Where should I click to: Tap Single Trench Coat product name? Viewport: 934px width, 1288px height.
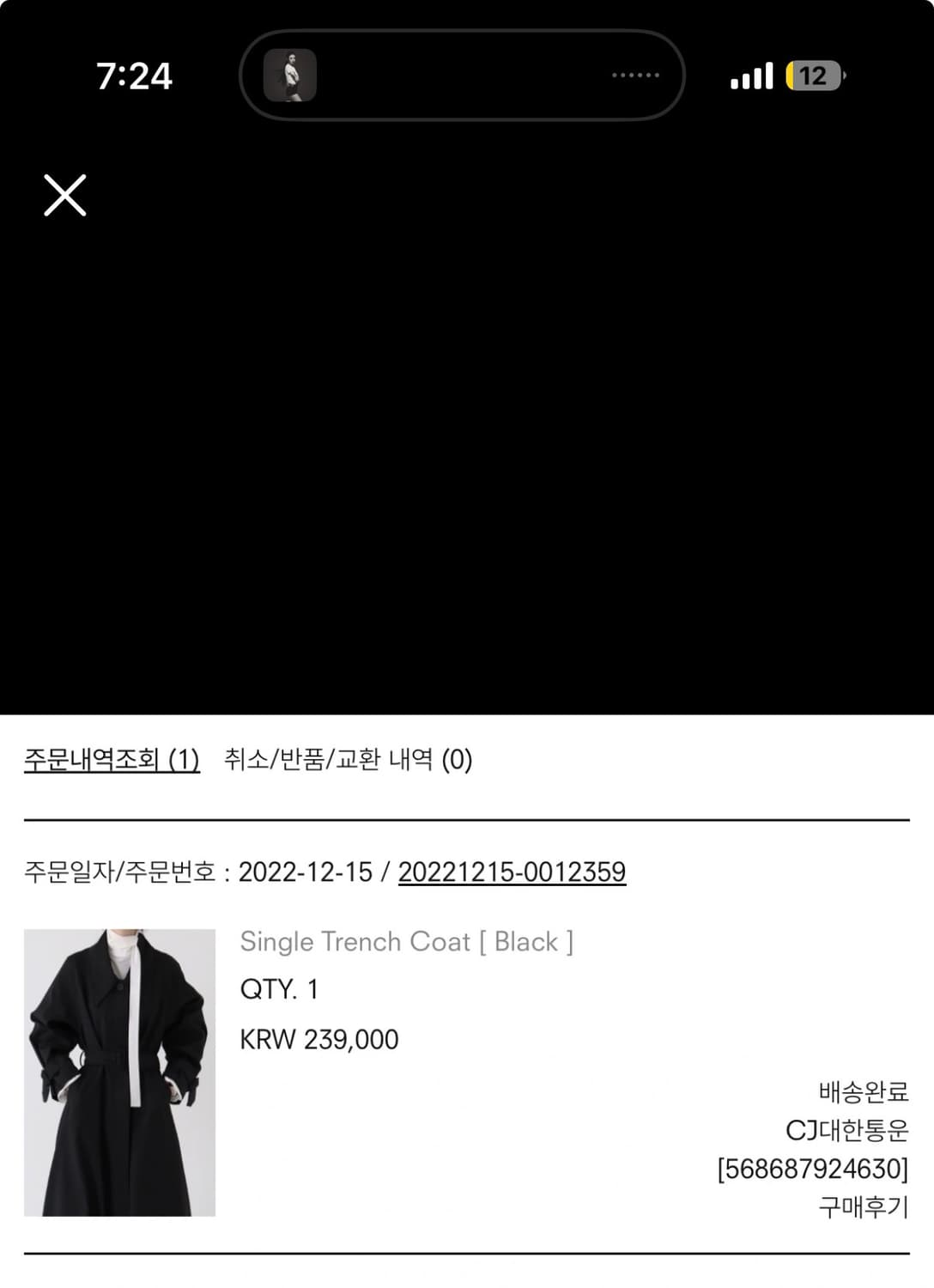point(409,941)
